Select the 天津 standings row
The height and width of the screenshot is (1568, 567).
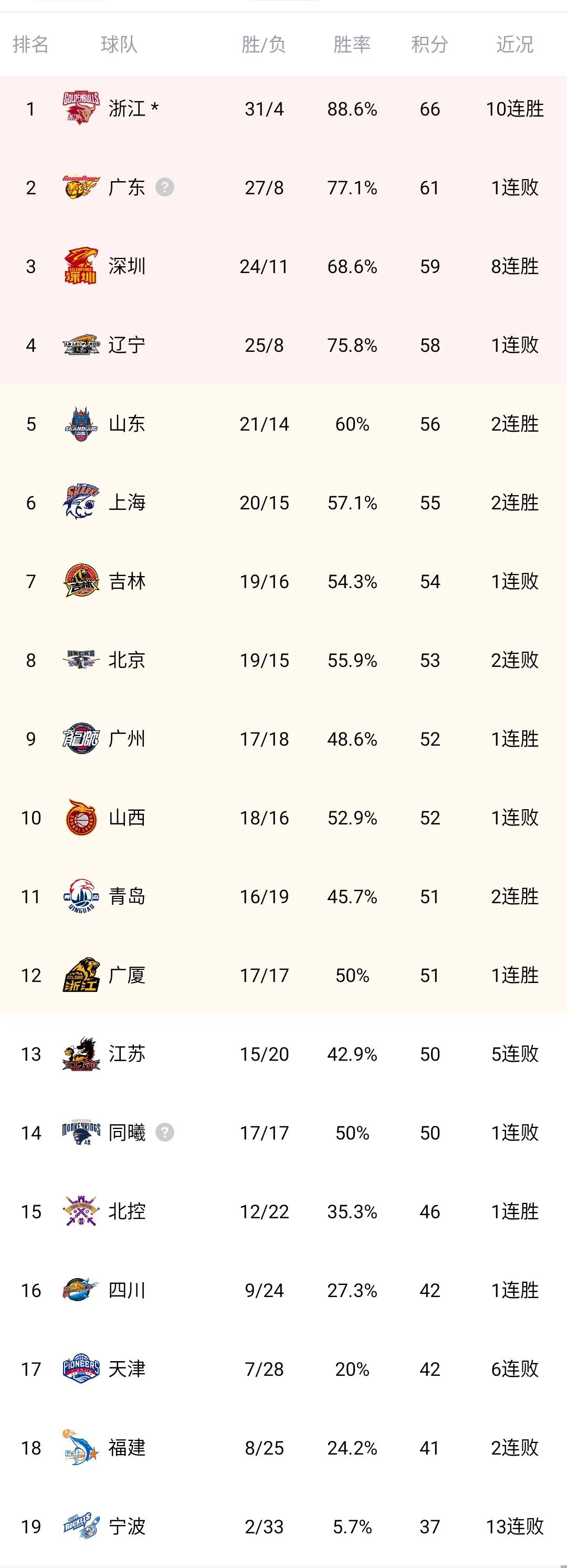coord(283,1369)
